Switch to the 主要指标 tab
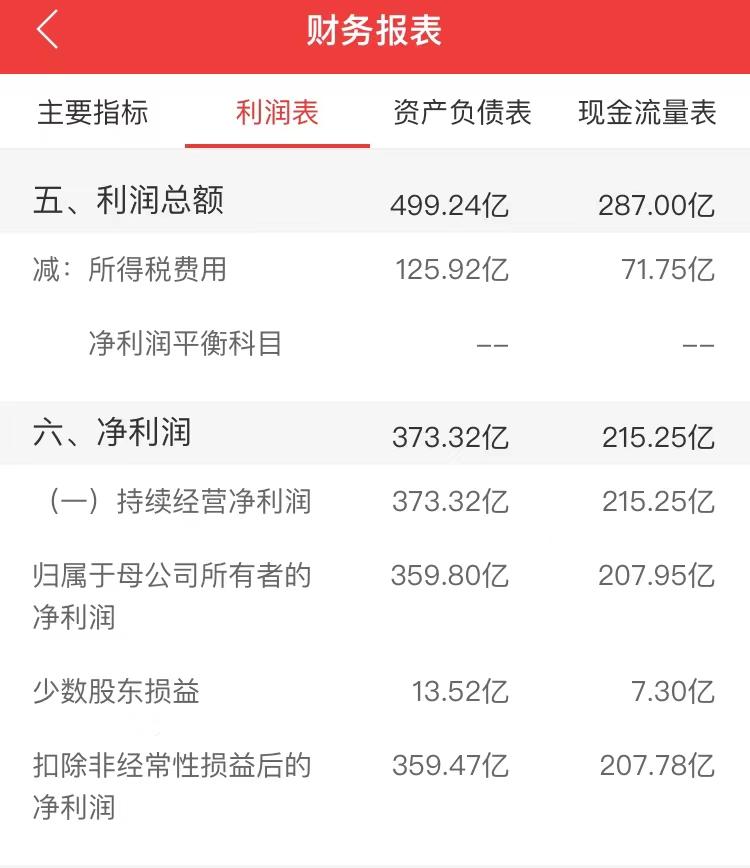This screenshot has height=868, width=750. (x=93, y=112)
